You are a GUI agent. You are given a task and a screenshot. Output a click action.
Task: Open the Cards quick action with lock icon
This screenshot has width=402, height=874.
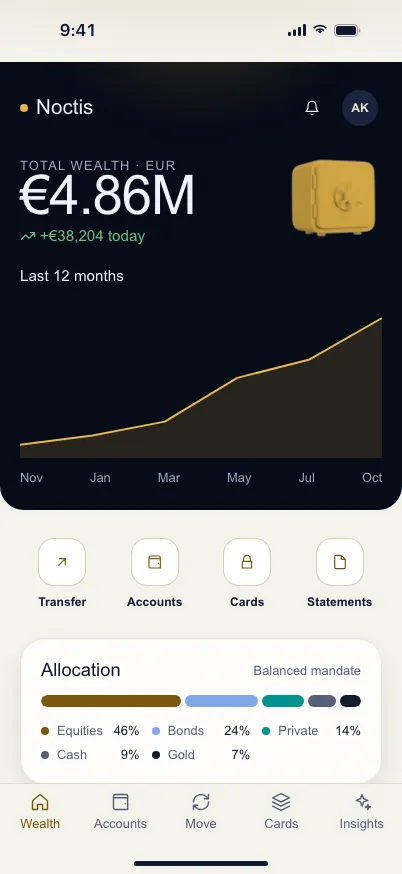pos(247,573)
